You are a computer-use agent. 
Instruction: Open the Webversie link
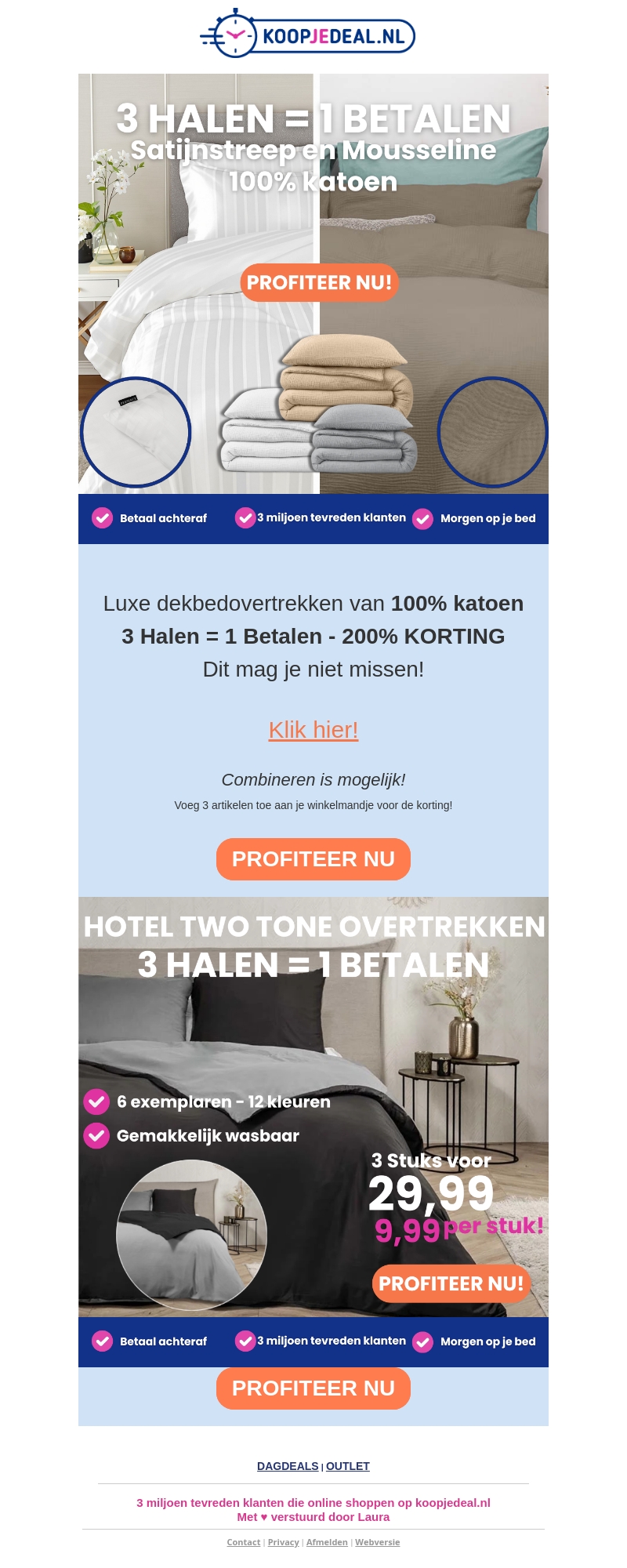pos(377,1542)
